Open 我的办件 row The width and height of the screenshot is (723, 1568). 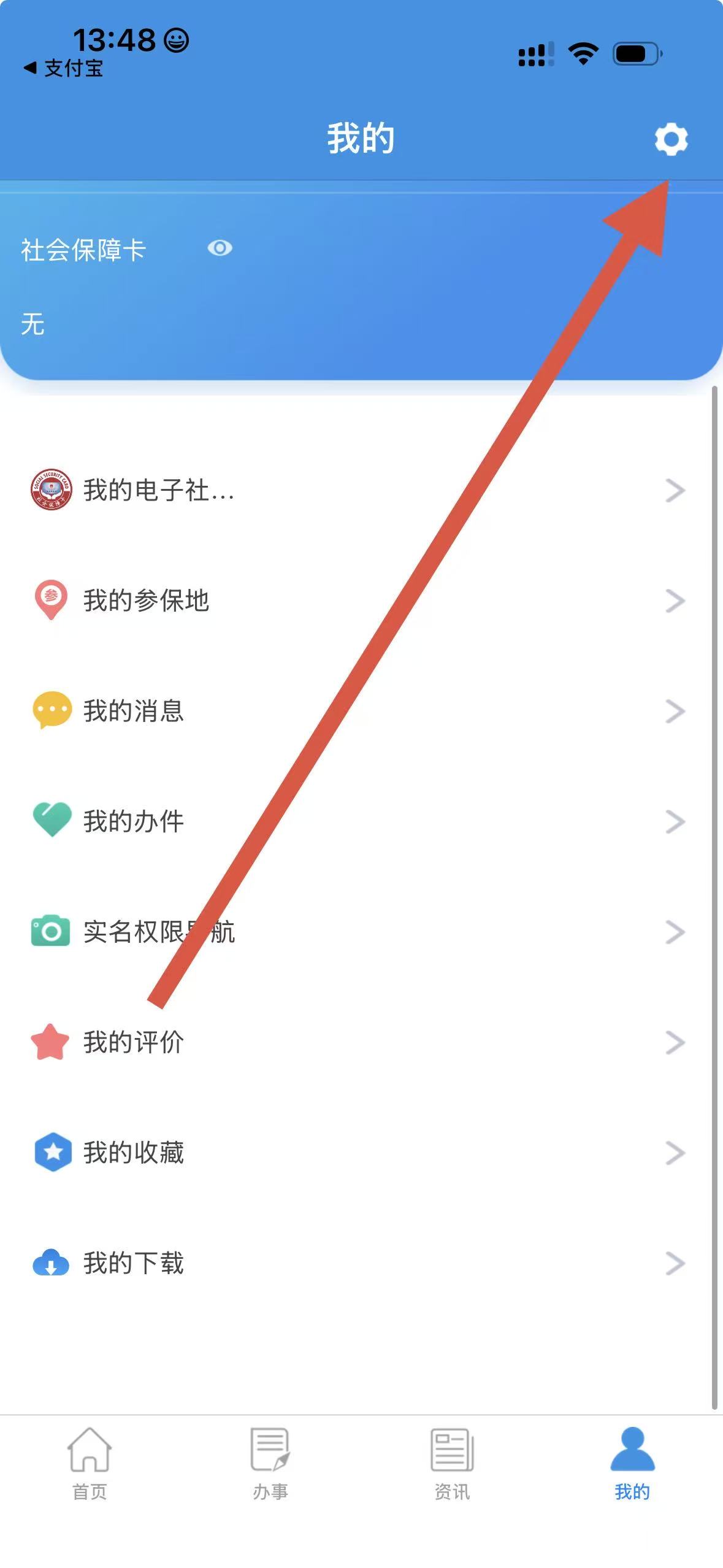tap(356, 821)
